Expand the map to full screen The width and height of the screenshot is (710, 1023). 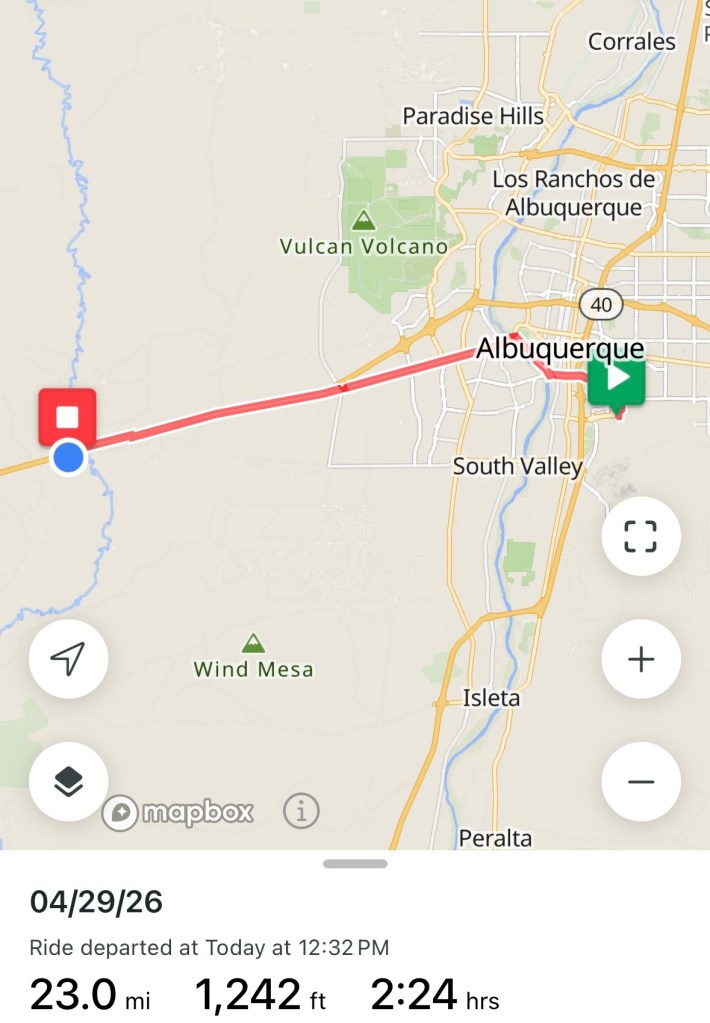641,536
